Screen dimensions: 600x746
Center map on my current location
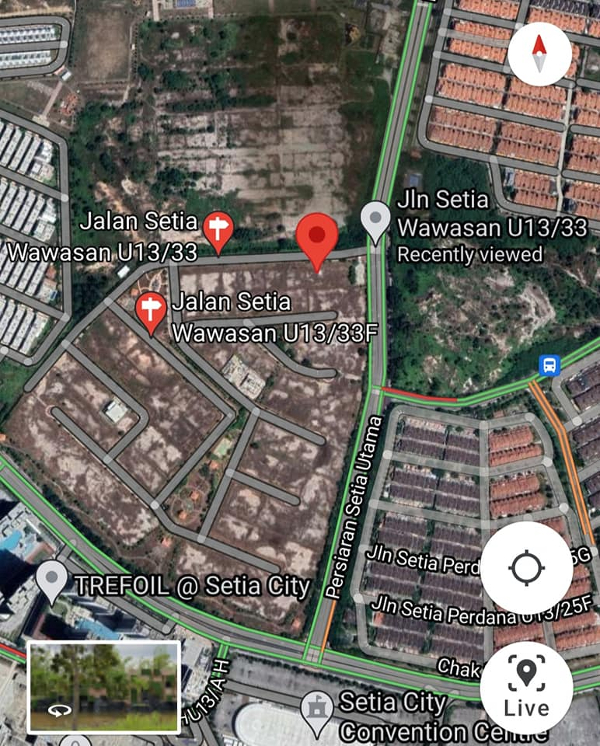[526, 569]
